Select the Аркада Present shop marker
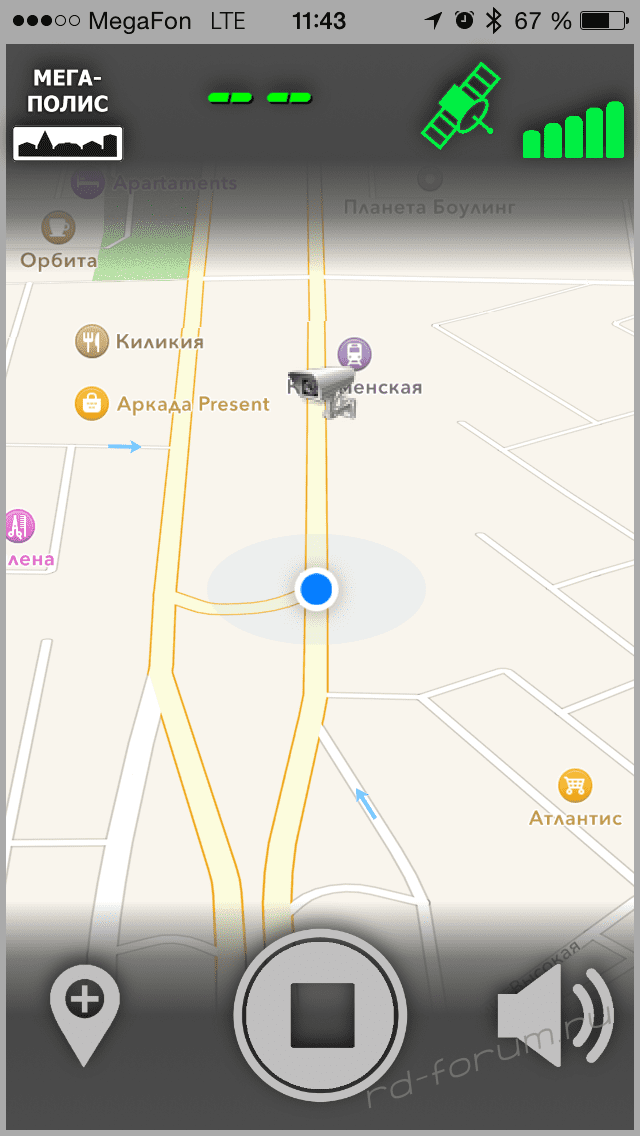 (x=92, y=404)
